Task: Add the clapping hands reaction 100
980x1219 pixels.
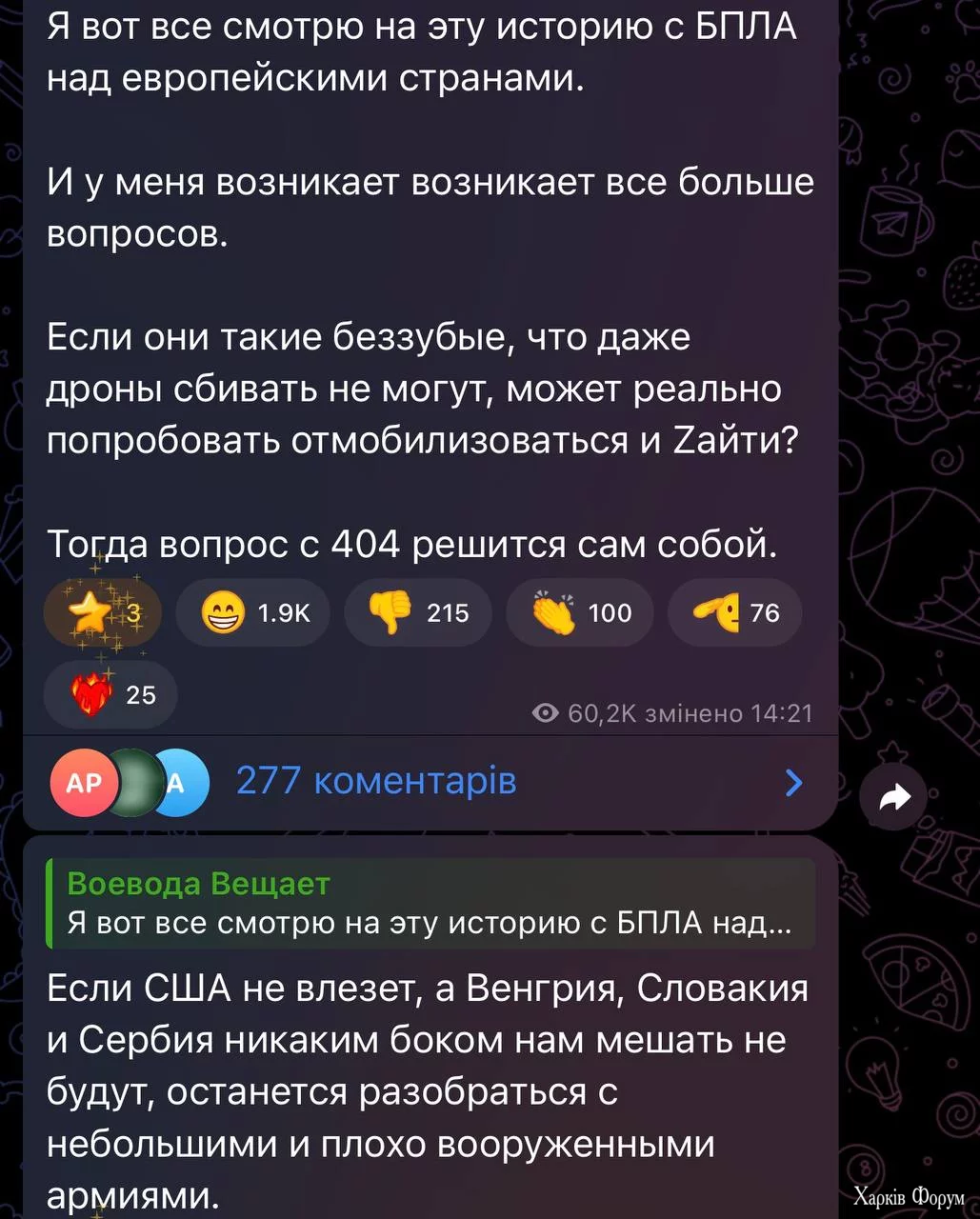Action: coord(580,613)
